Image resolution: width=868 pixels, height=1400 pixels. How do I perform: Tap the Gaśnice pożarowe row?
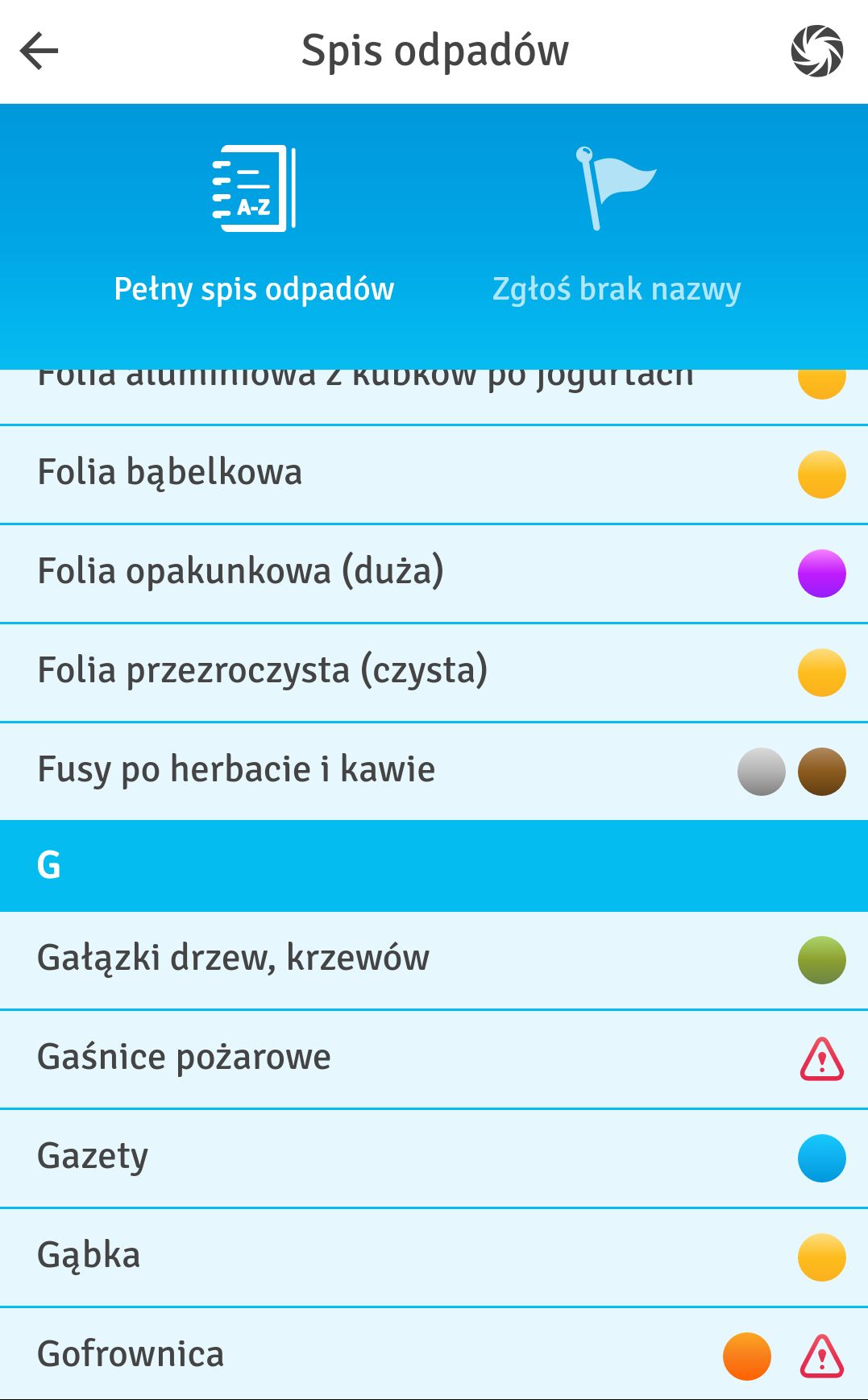[434, 1059]
